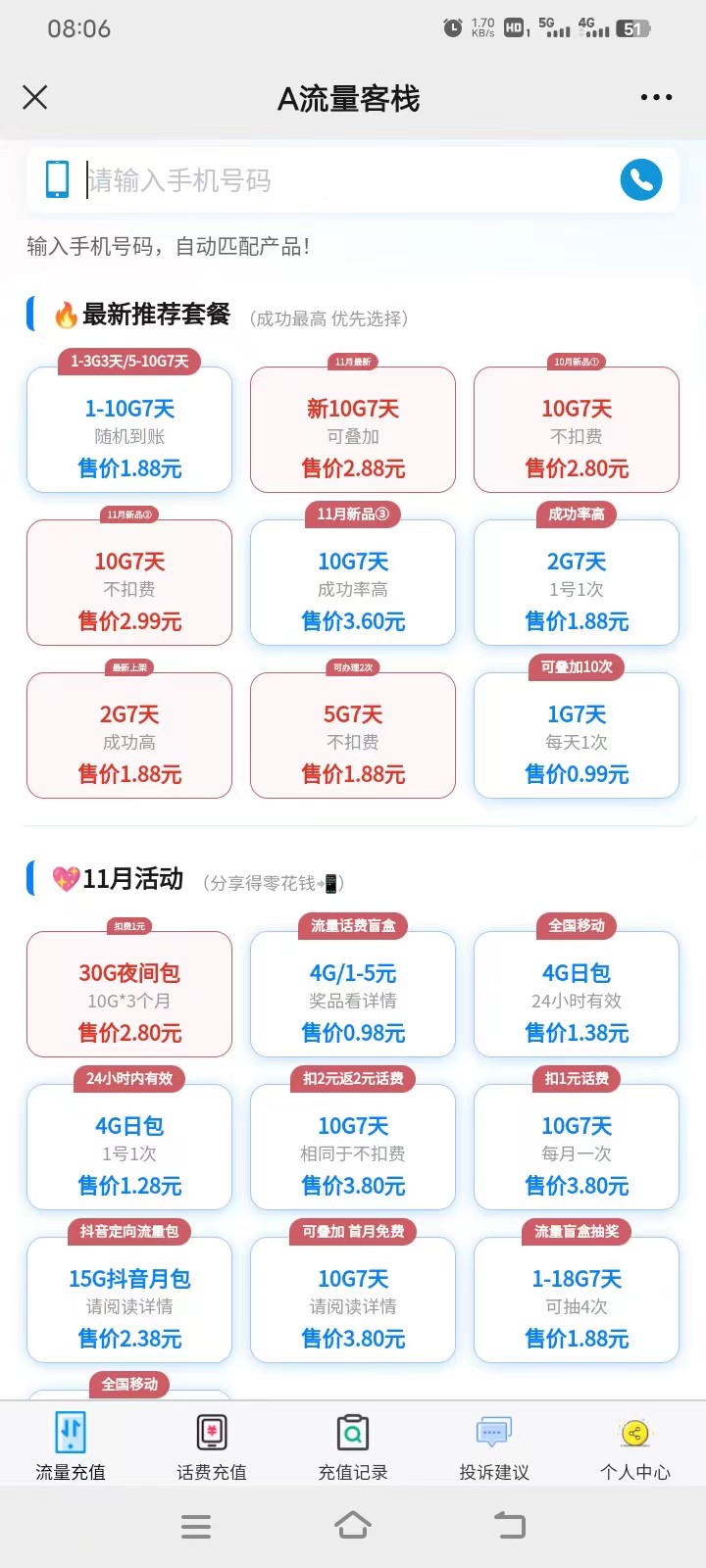Pick the 5G7天 不扣费 package
Image resolution: width=706 pixels, height=1568 pixels.
[353, 735]
